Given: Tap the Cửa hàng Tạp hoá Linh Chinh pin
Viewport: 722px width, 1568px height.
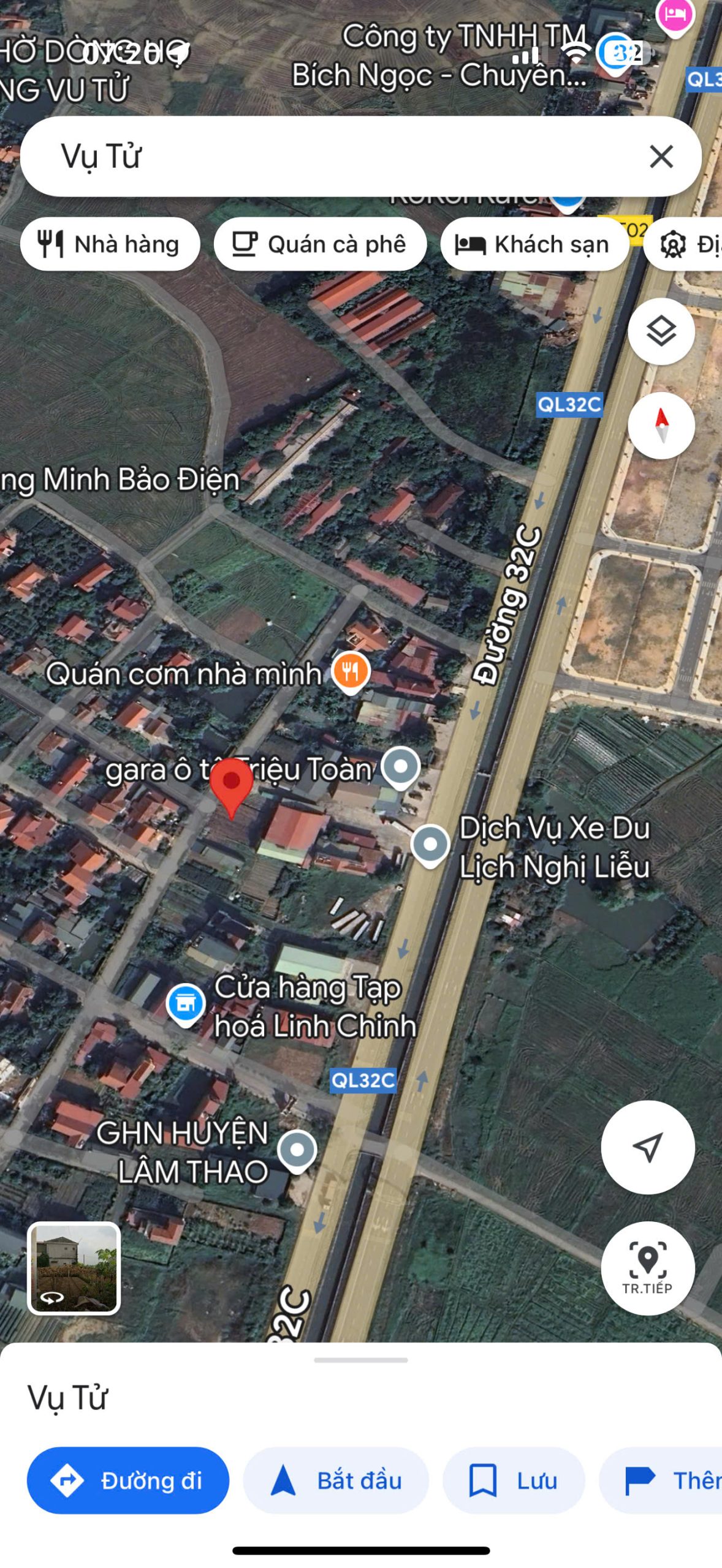Looking at the screenshot, I should click(186, 1005).
